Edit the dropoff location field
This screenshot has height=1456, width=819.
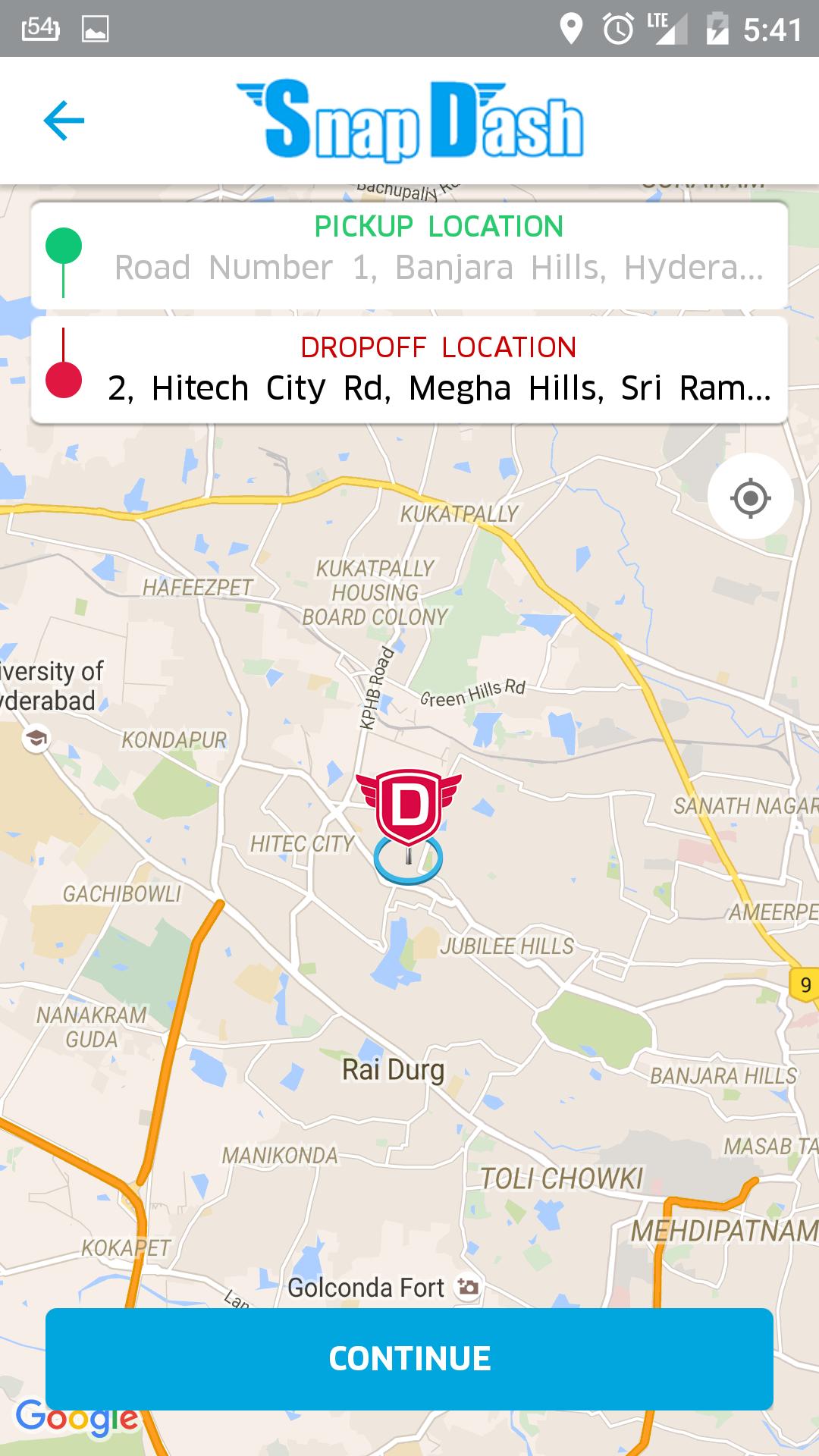[438, 387]
